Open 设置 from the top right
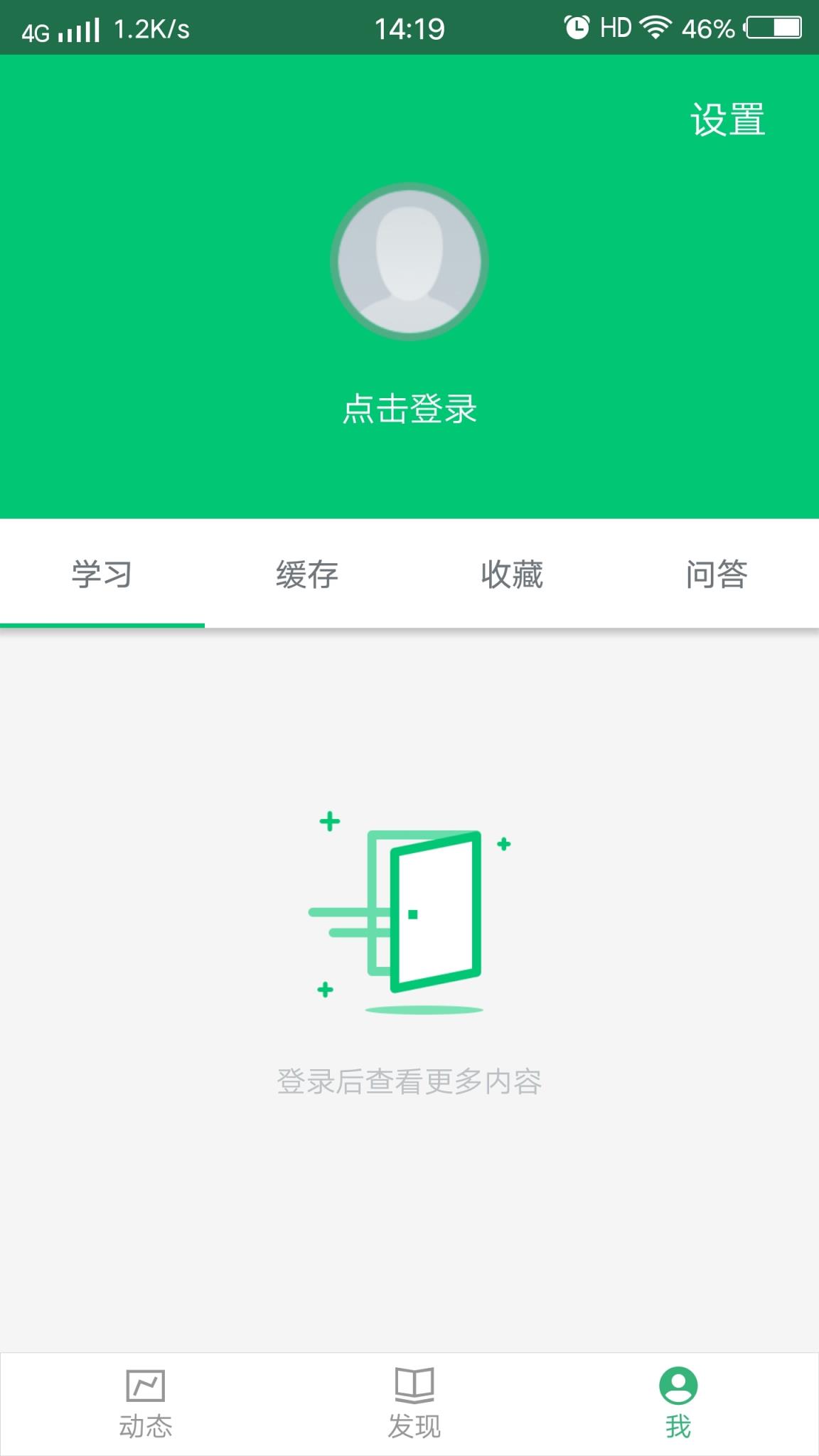Image resolution: width=819 pixels, height=1456 pixels. [728, 119]
